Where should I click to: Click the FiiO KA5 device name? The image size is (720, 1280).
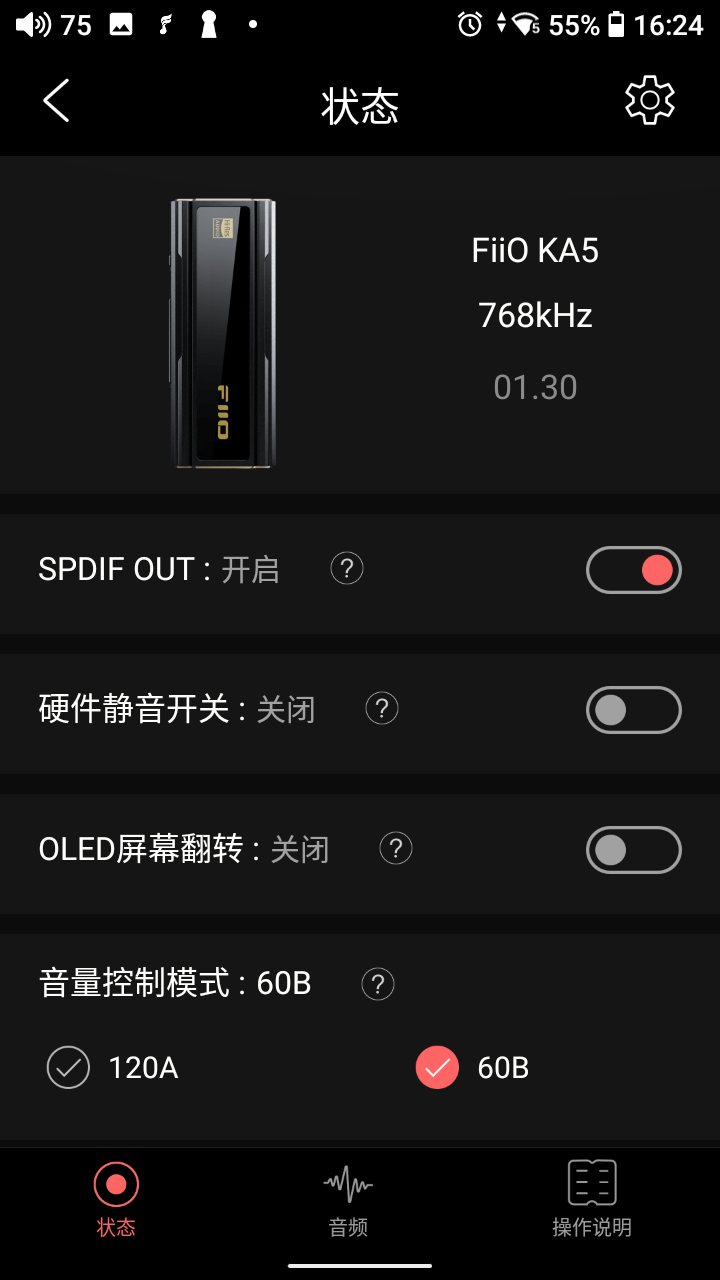tap(536, 250)
